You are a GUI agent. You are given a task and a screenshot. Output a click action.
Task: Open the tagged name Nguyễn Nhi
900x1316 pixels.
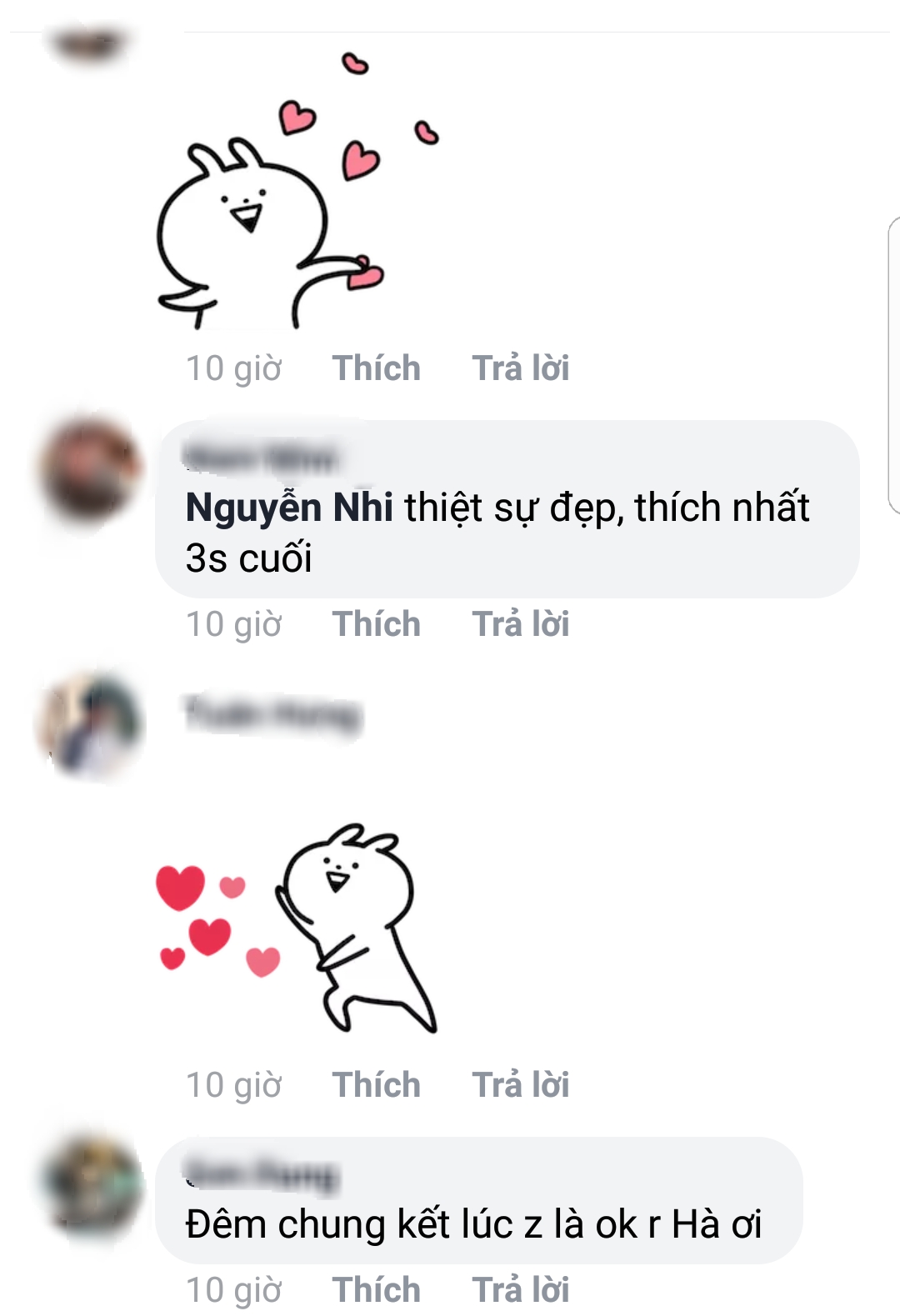point(288,507)
